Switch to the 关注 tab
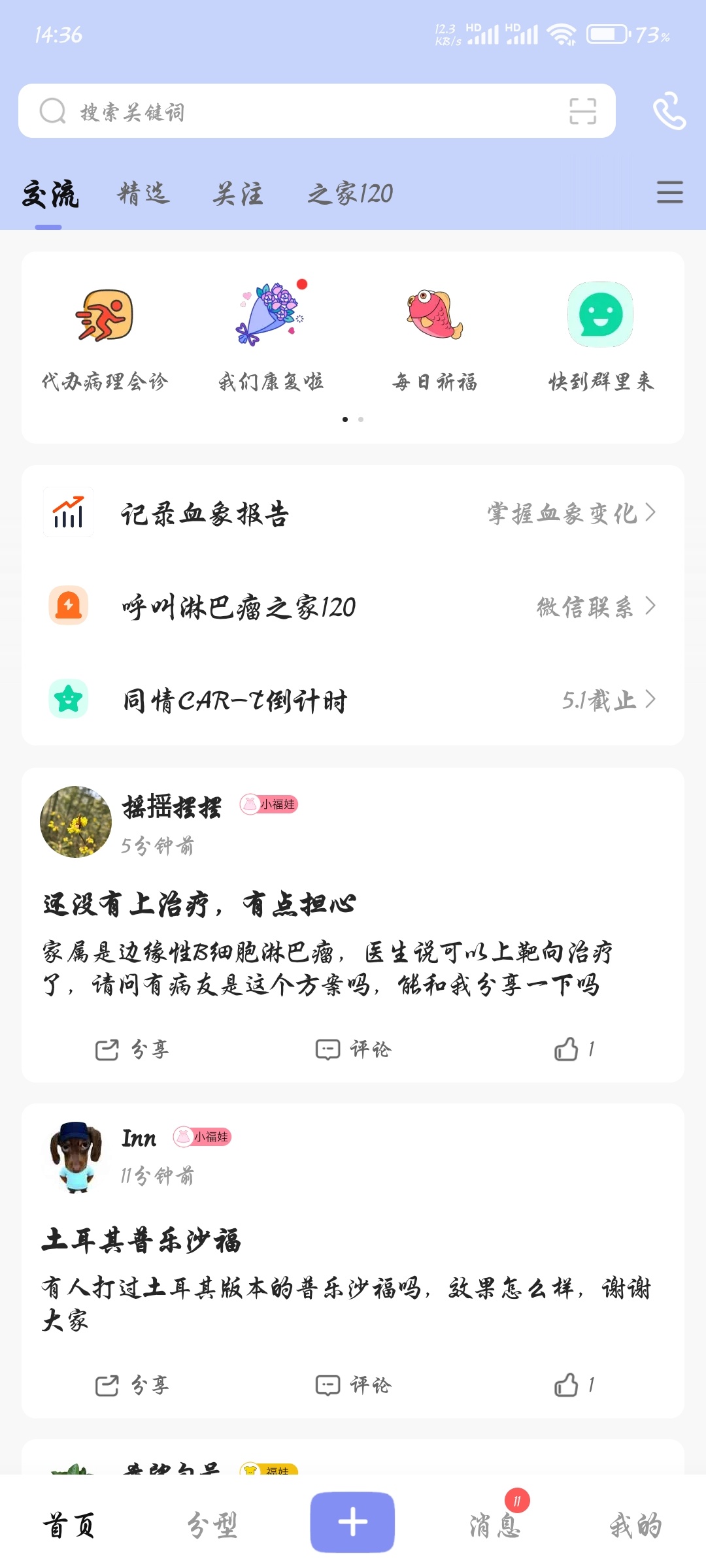The image size is (706, 1568). [238, 193]
